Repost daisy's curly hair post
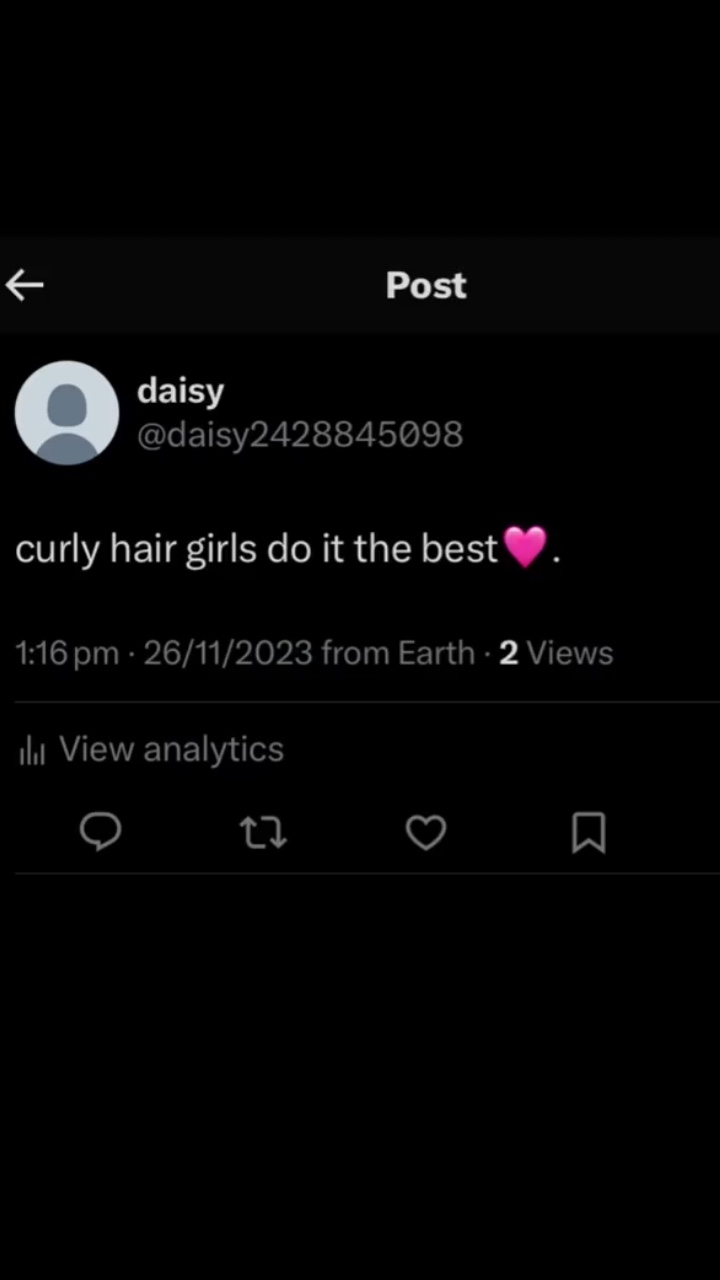 [264, 832]
